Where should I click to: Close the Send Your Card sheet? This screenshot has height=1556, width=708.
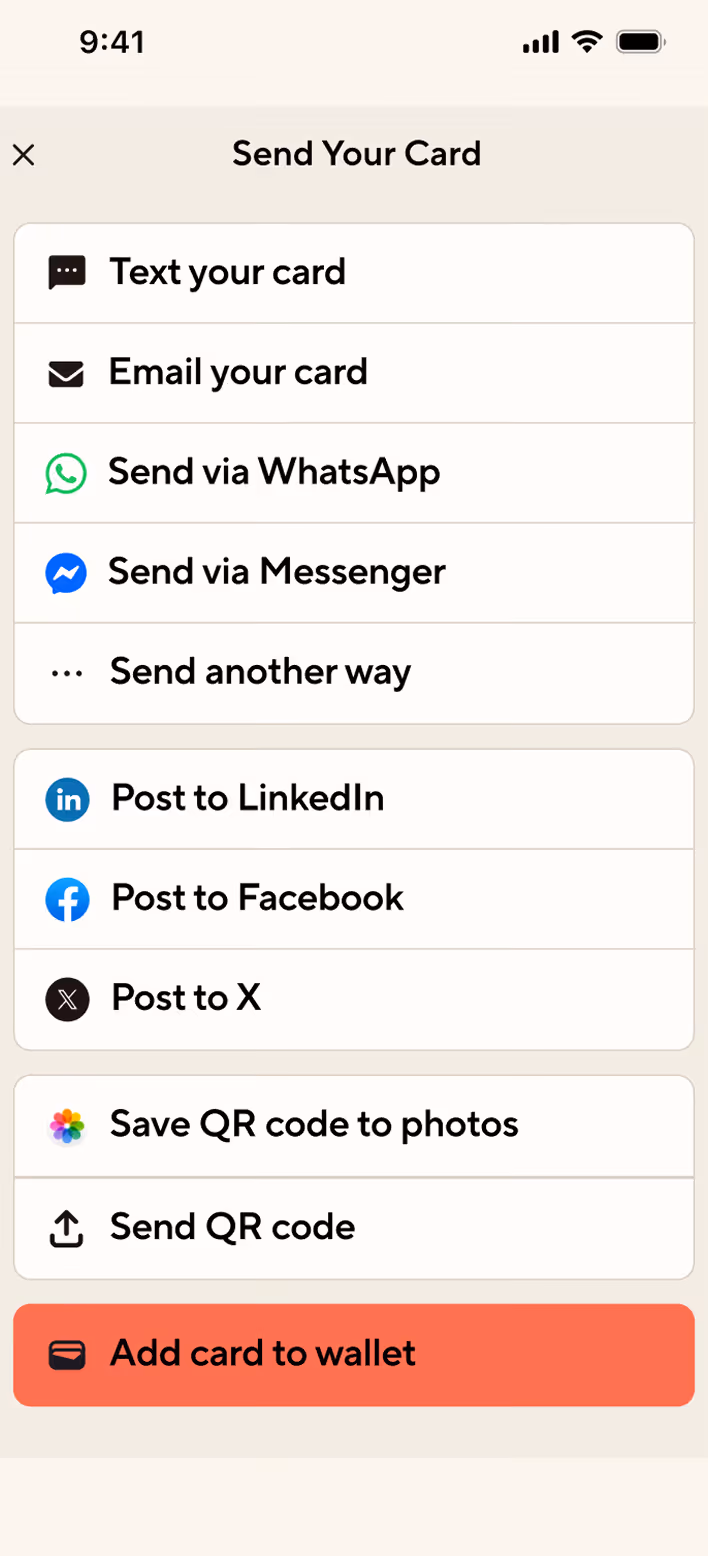coord(24,155)
